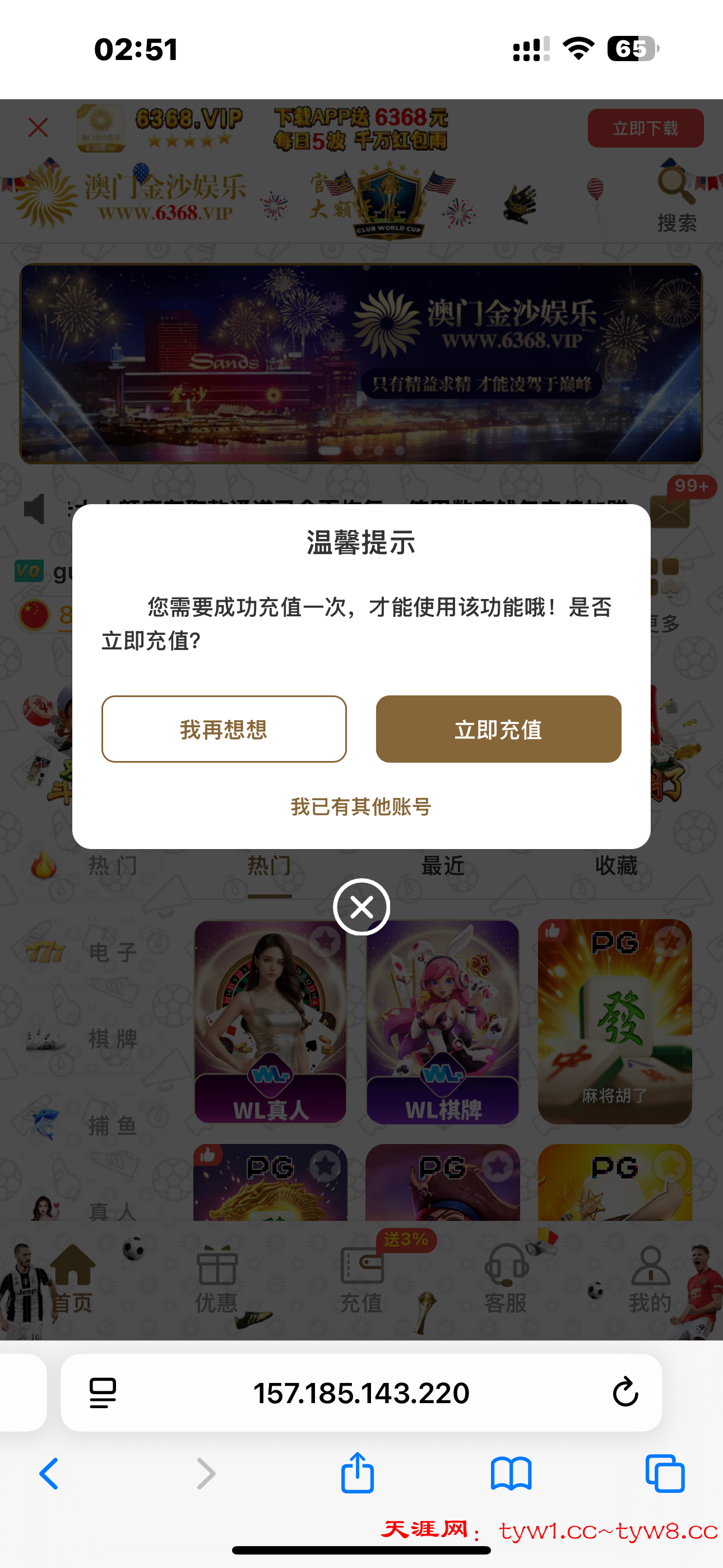
Task: Open the page format menu icon
Action: point(103,1392)
